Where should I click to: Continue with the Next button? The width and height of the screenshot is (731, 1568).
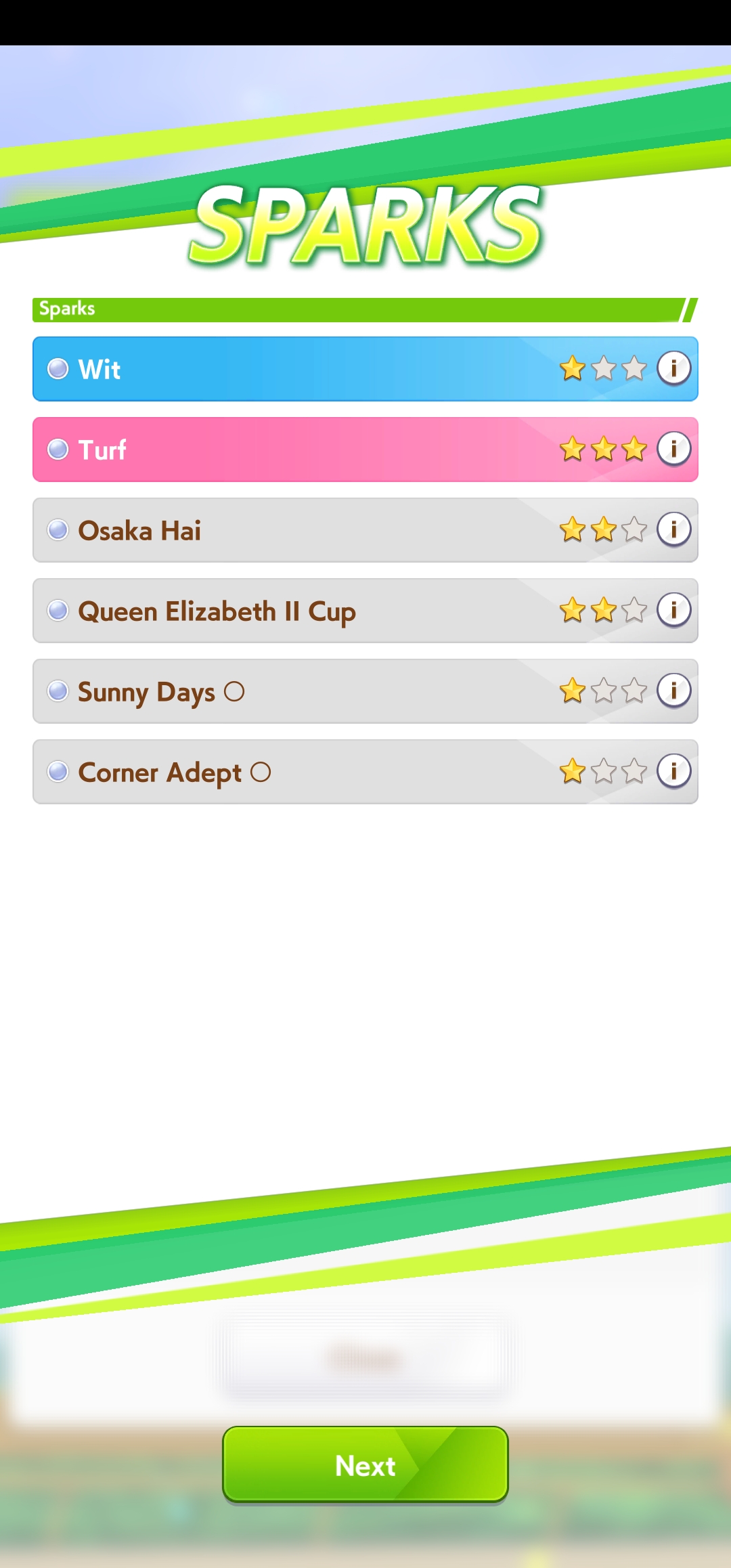tap(365, 1465)
